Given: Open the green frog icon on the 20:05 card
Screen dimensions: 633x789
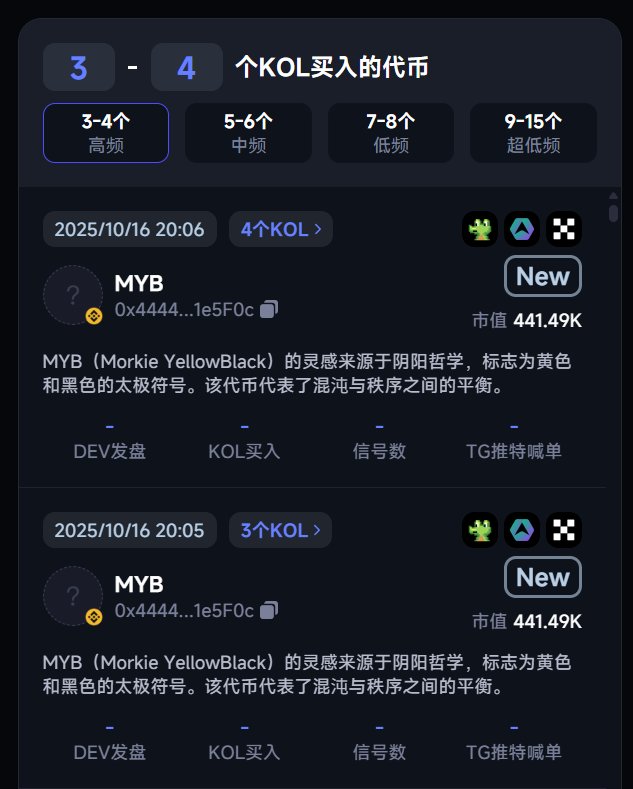Looking at the screenshot, I should (x=480, y=530).
